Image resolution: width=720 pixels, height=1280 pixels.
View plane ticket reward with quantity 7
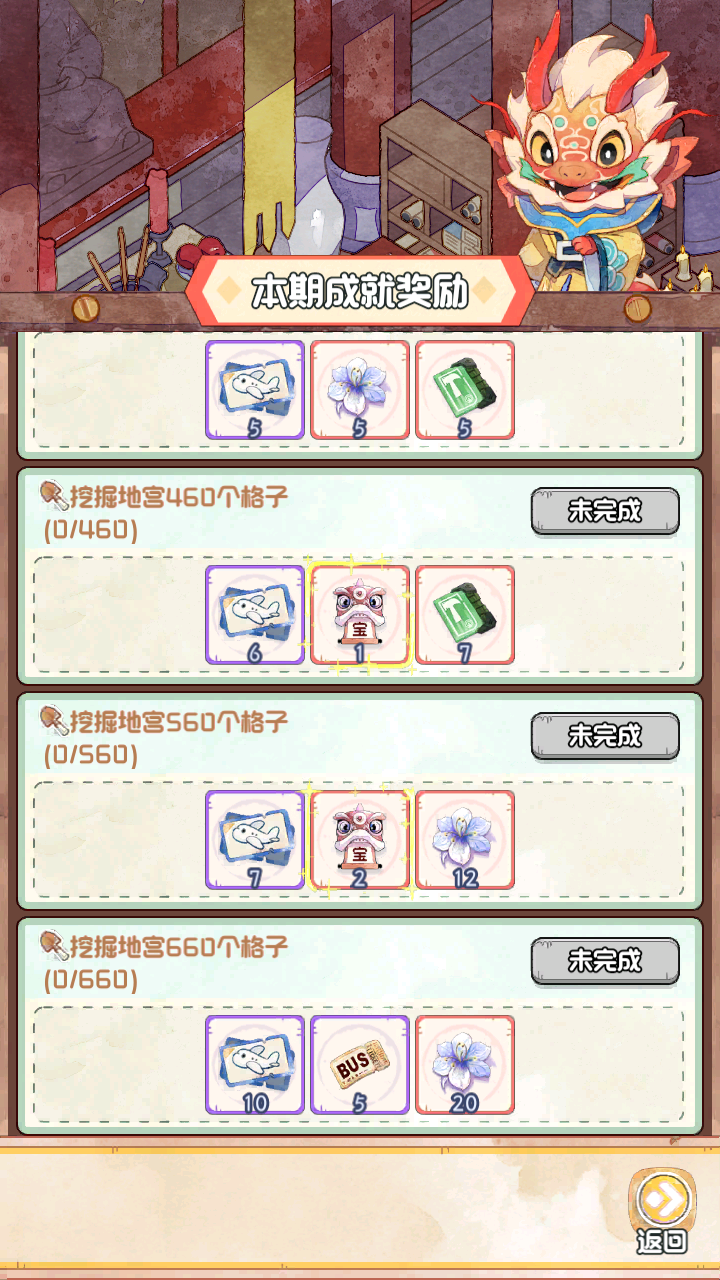(255, 840)
